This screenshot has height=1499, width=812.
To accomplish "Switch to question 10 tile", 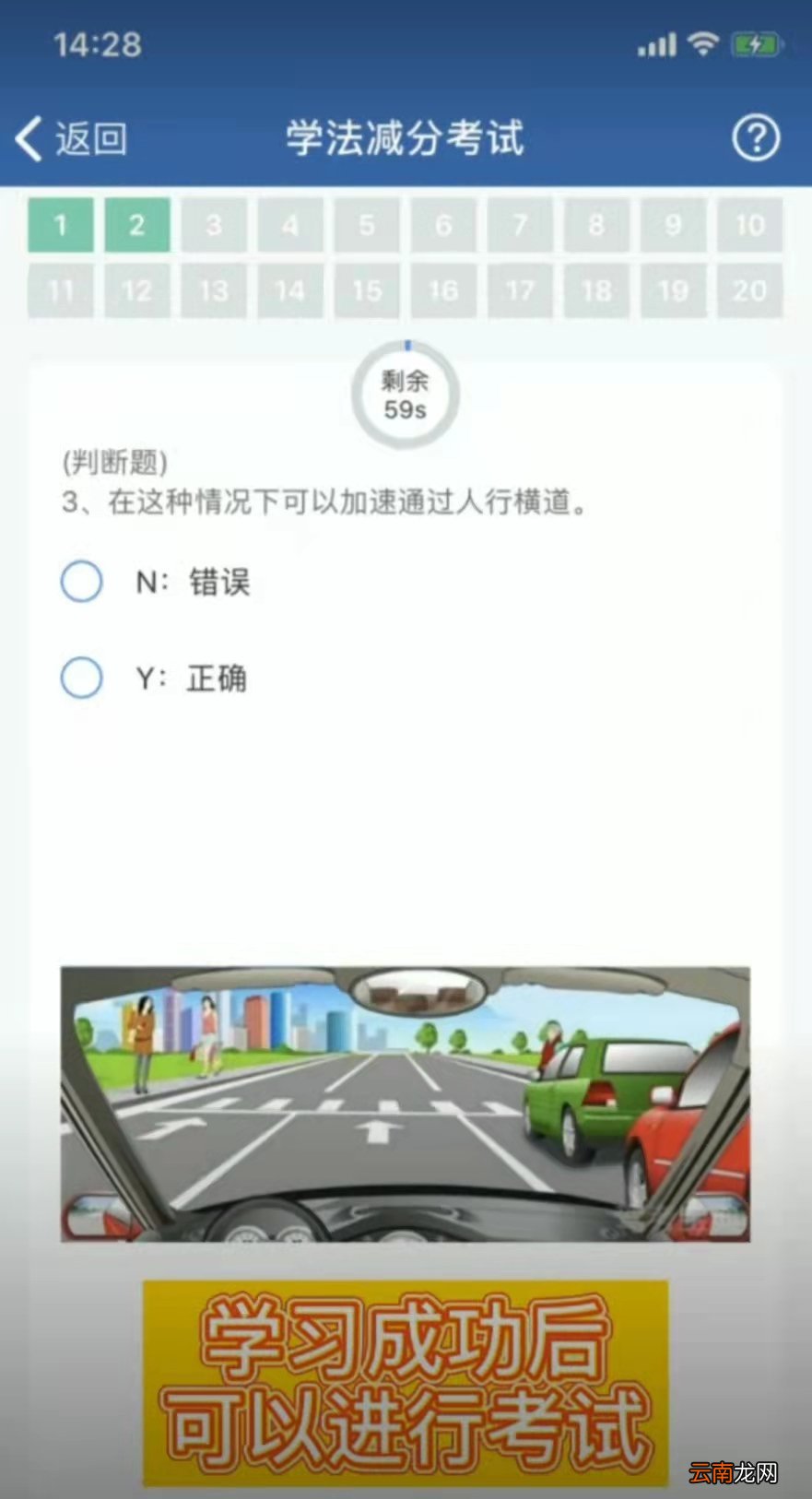I will coord(748,225).
